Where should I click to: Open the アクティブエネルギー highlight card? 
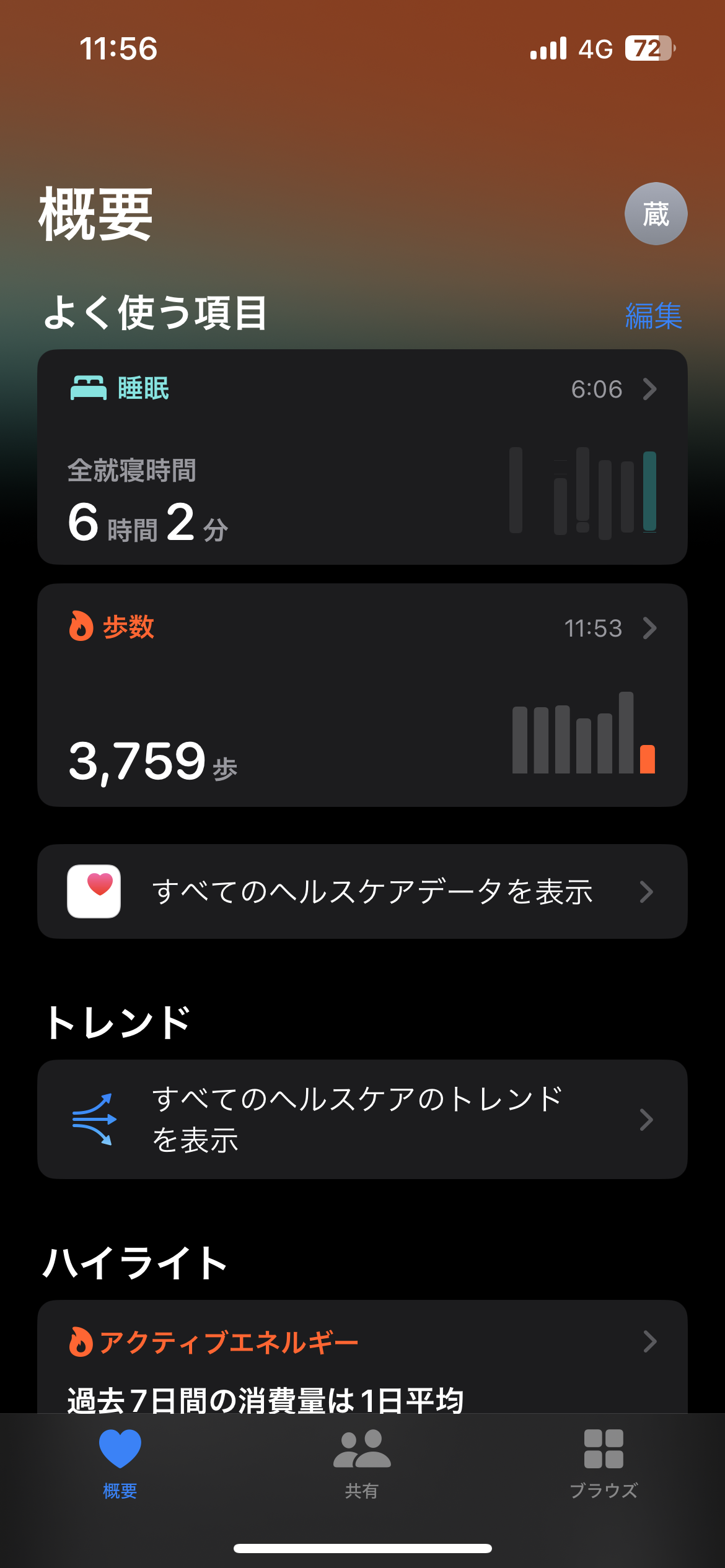point(362,1356)
